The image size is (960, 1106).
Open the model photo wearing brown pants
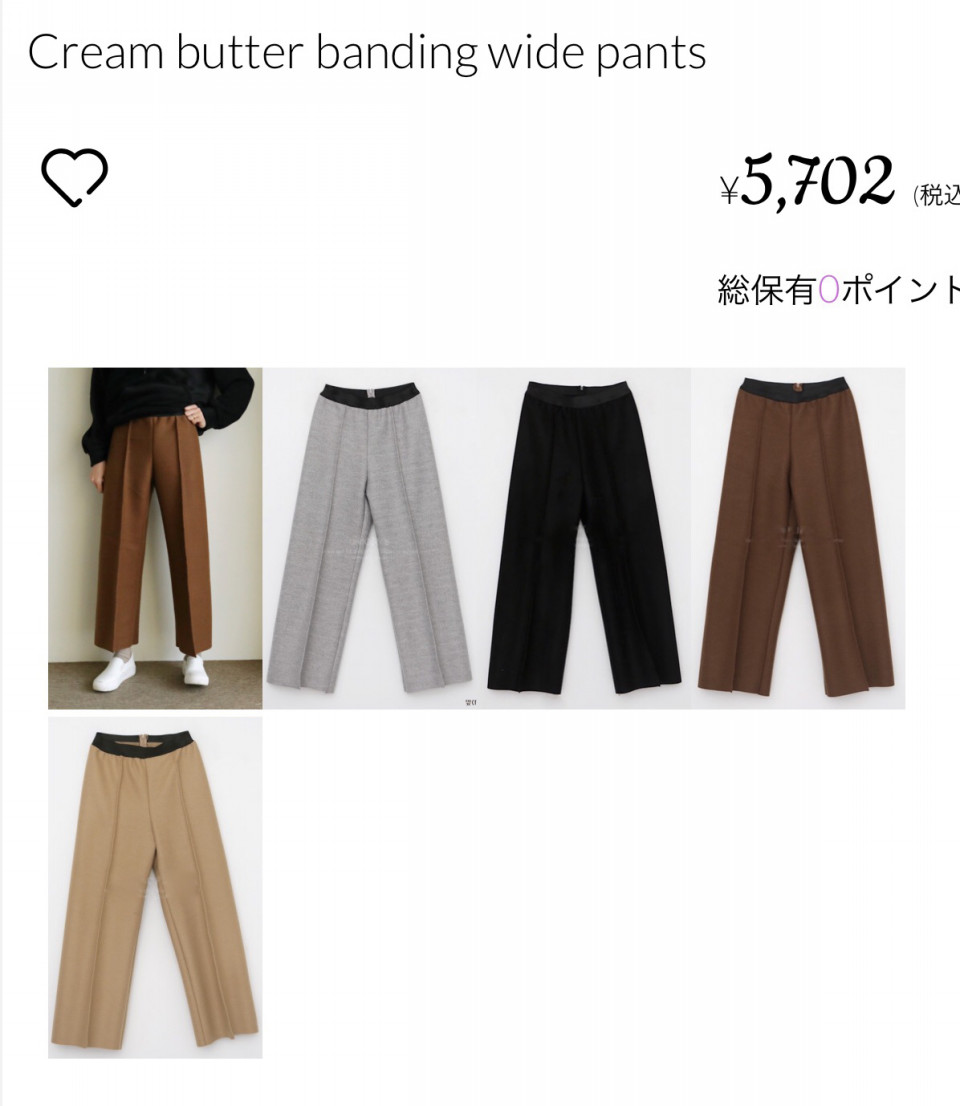tap(155, 538)
